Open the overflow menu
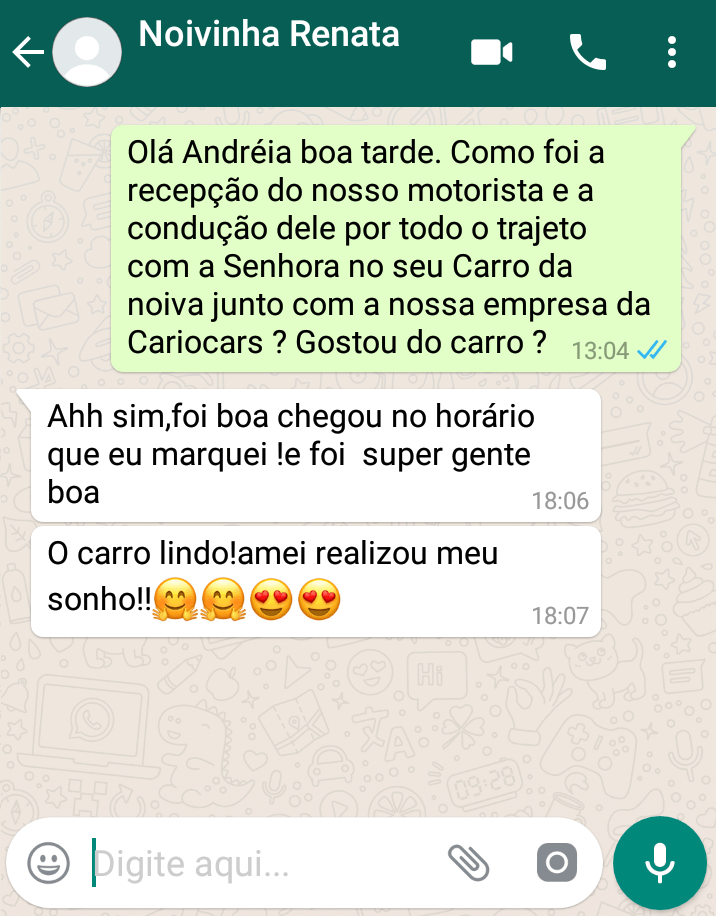This screenshot has height=916, width=716. pyautogui.click(x=672, y=53)
